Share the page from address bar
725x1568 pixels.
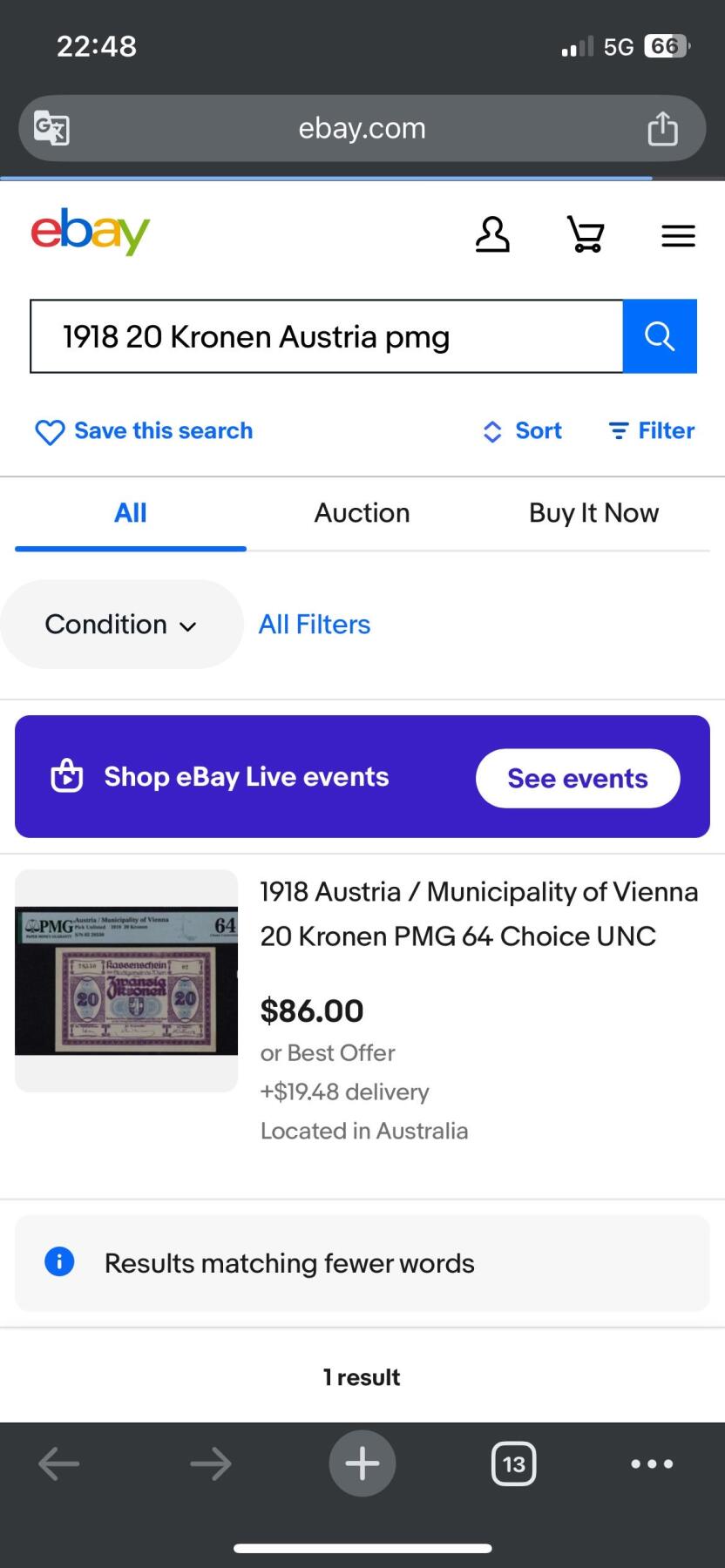(662, 129)
